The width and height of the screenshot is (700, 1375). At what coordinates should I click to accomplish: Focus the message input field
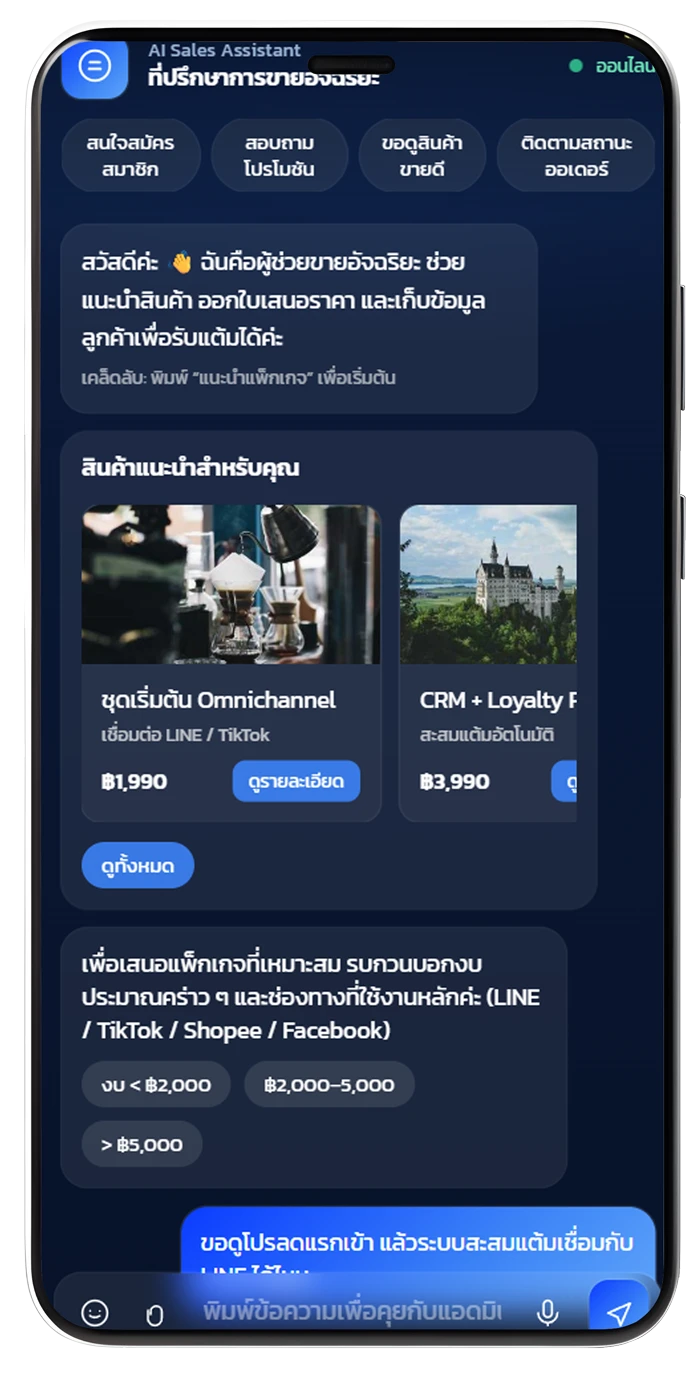[x=352, y=1312]
